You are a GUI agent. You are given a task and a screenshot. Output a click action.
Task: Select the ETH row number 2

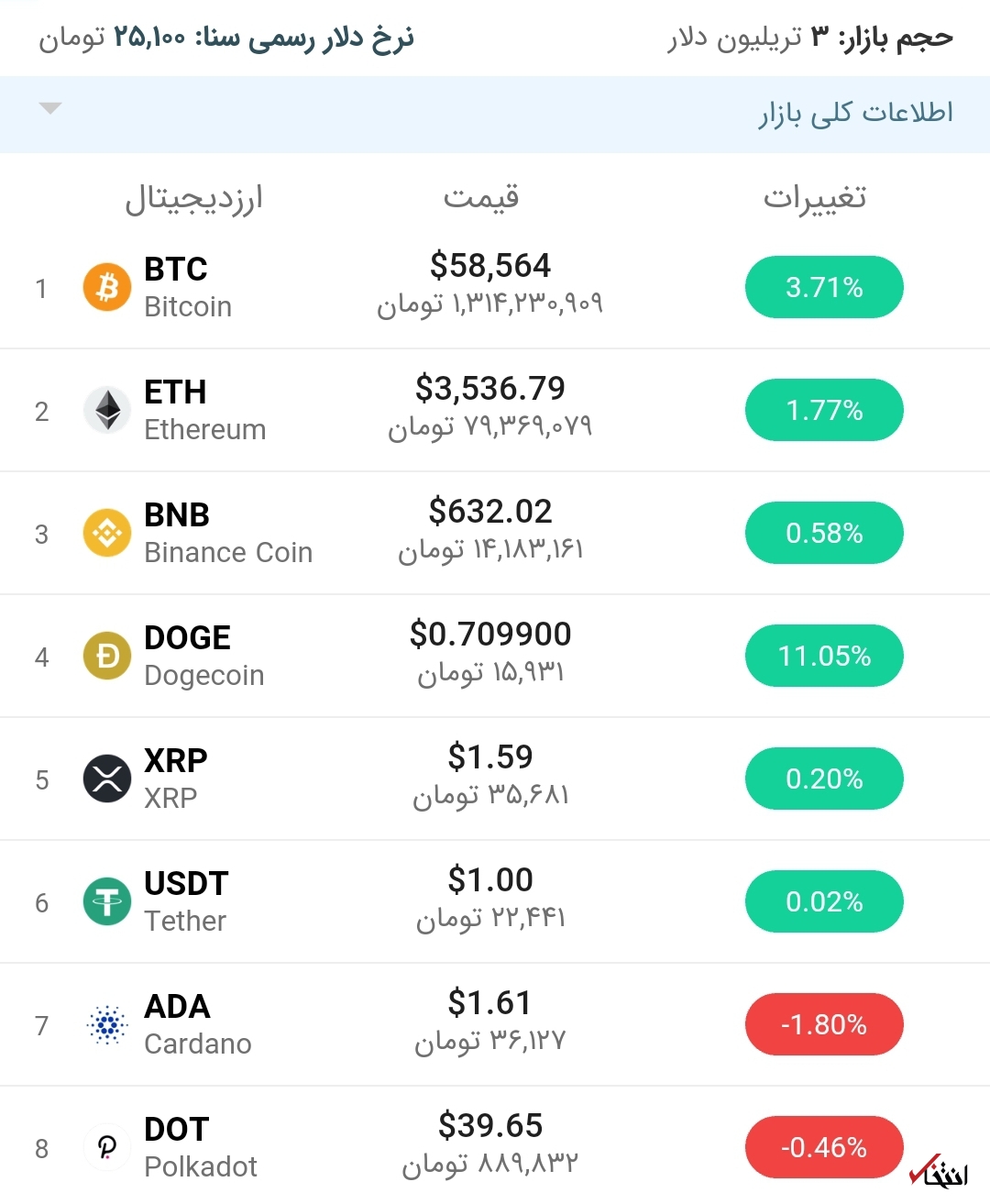(x=41, y=410)
